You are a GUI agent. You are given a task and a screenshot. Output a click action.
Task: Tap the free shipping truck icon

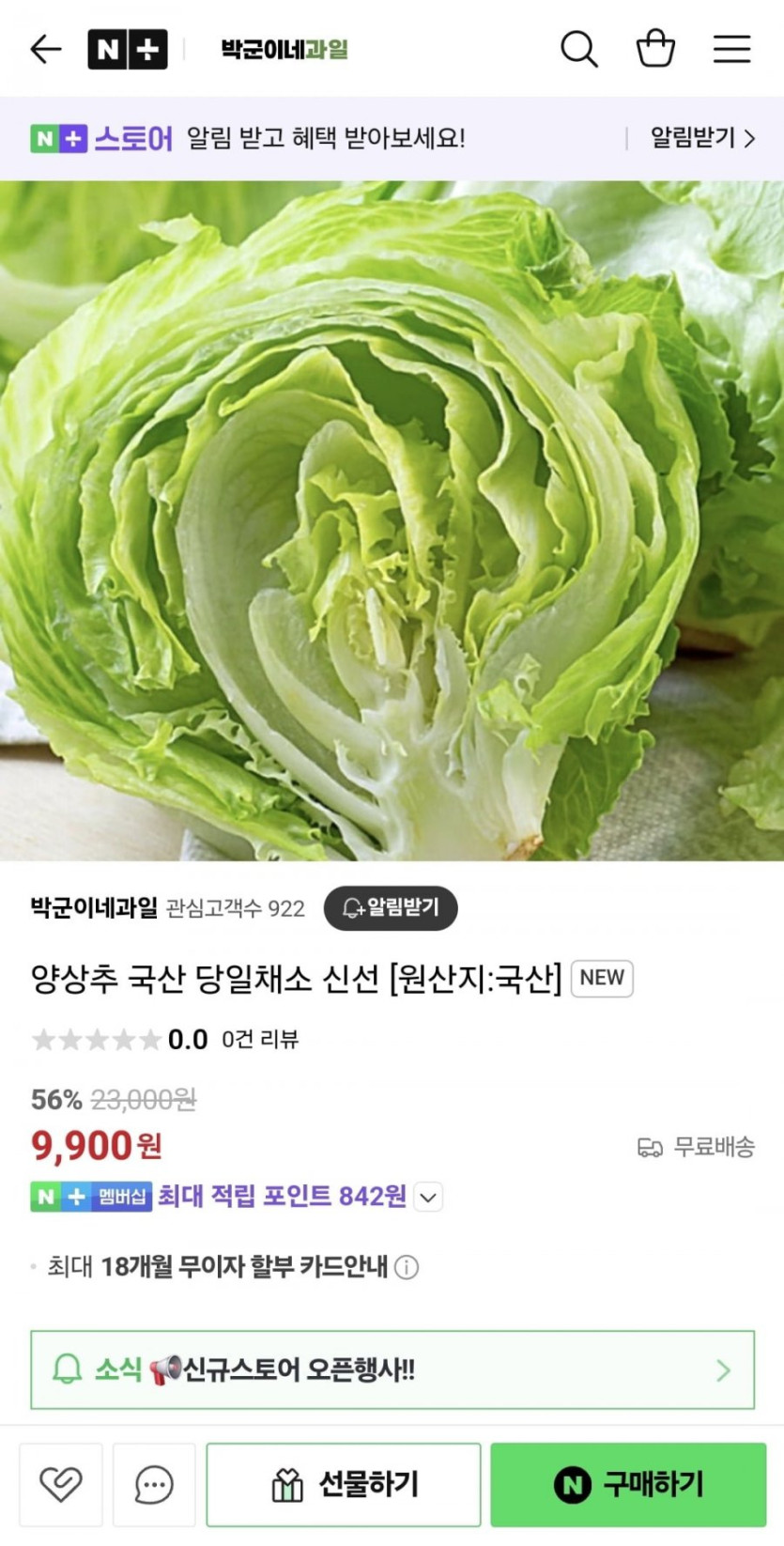click(x=649, y=1147)
